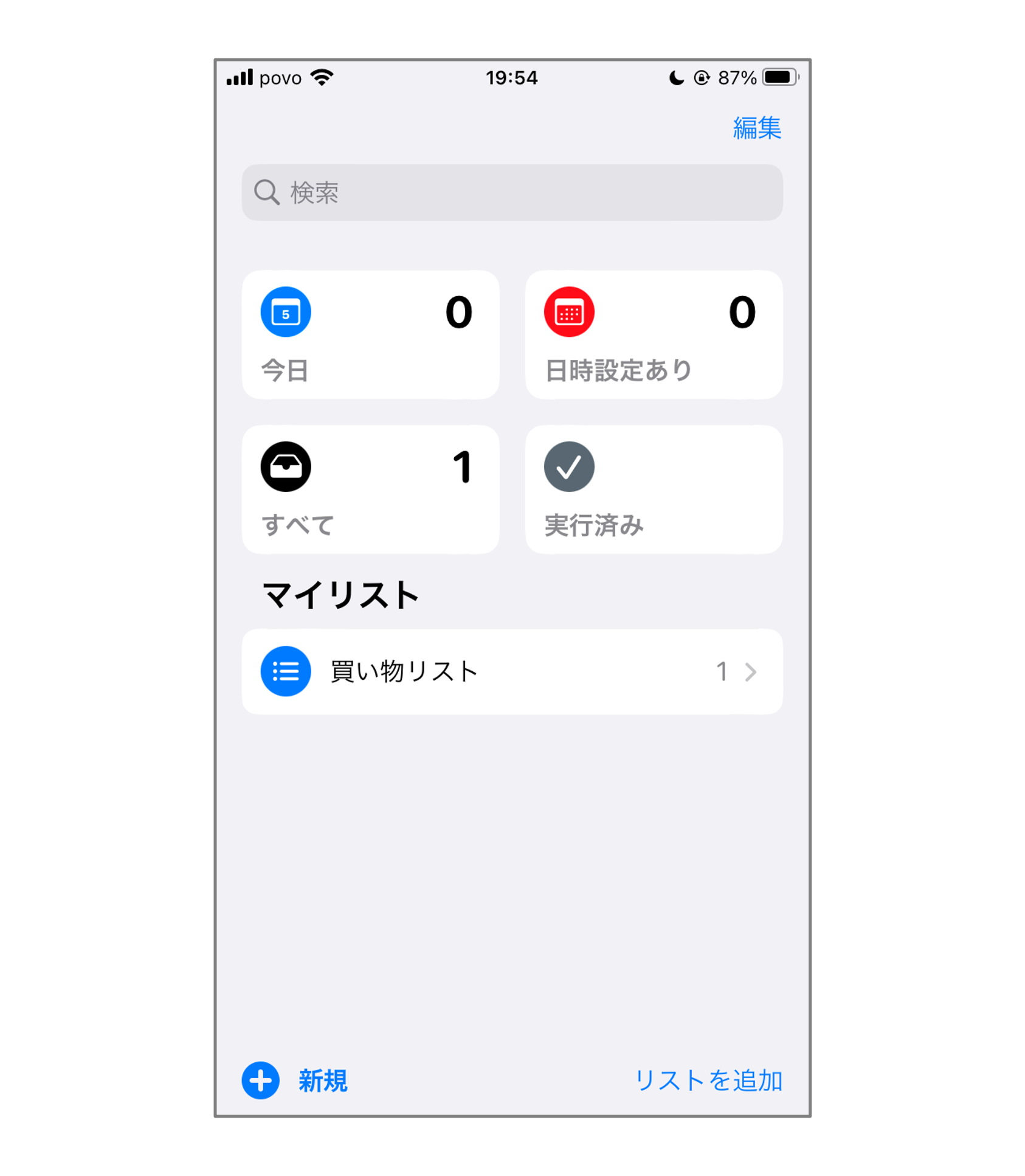This screenshot has width=1025, height=1176.
Task: Open the すべて all reminders card
Action: 370,489
